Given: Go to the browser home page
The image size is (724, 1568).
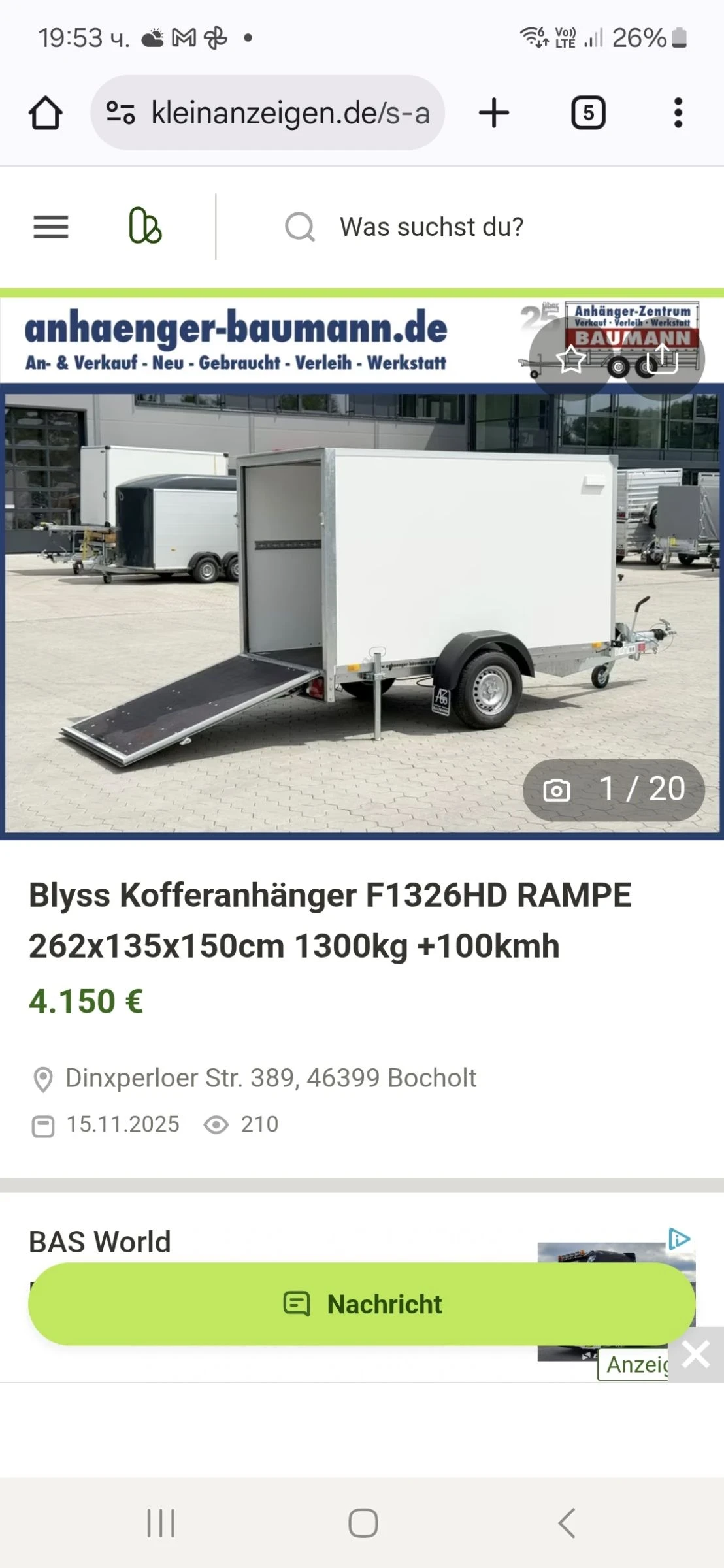Looking at the screenshot, I should point(46,113).
